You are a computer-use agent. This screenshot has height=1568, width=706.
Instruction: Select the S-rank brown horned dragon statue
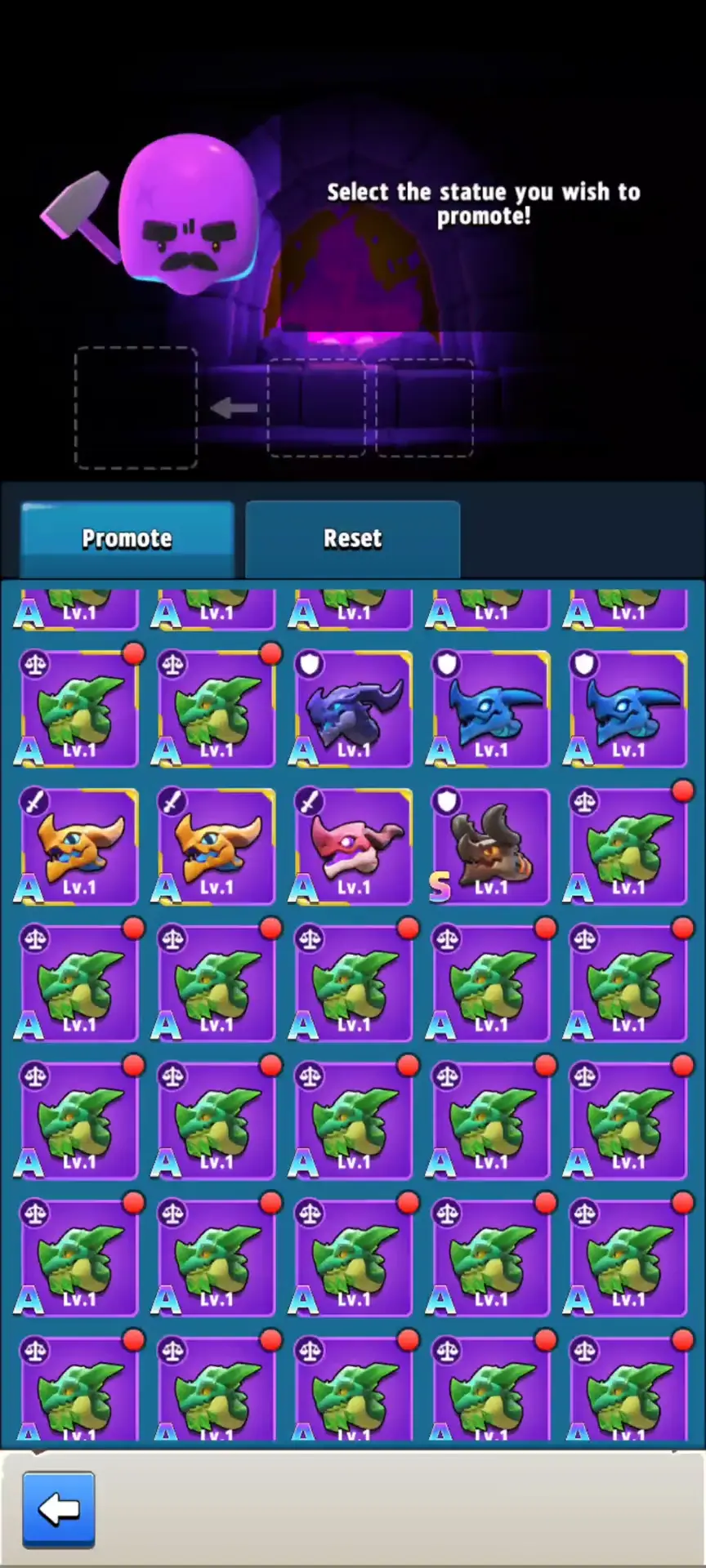pos(489,847)
